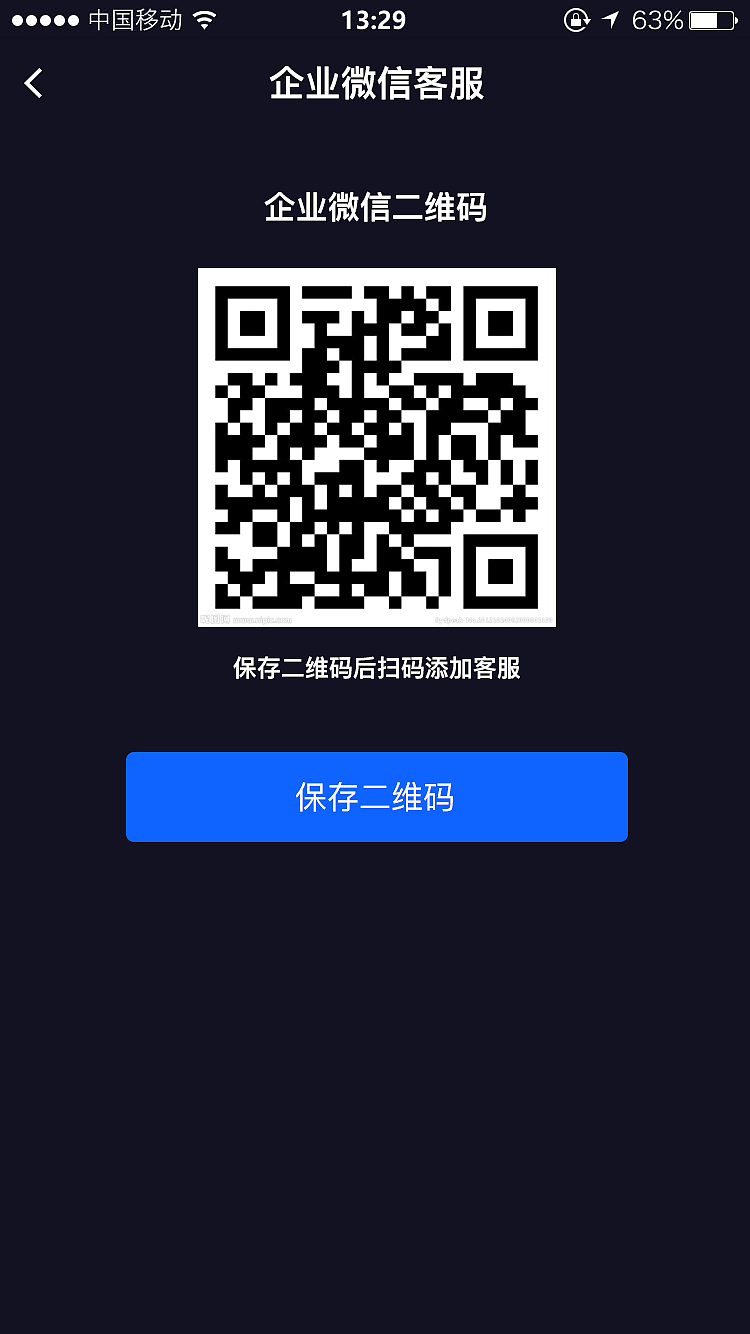The width and height of the screenshot is (750, 1334).
Task: Tap the 保存二维码 button
Action: point(376,797)
